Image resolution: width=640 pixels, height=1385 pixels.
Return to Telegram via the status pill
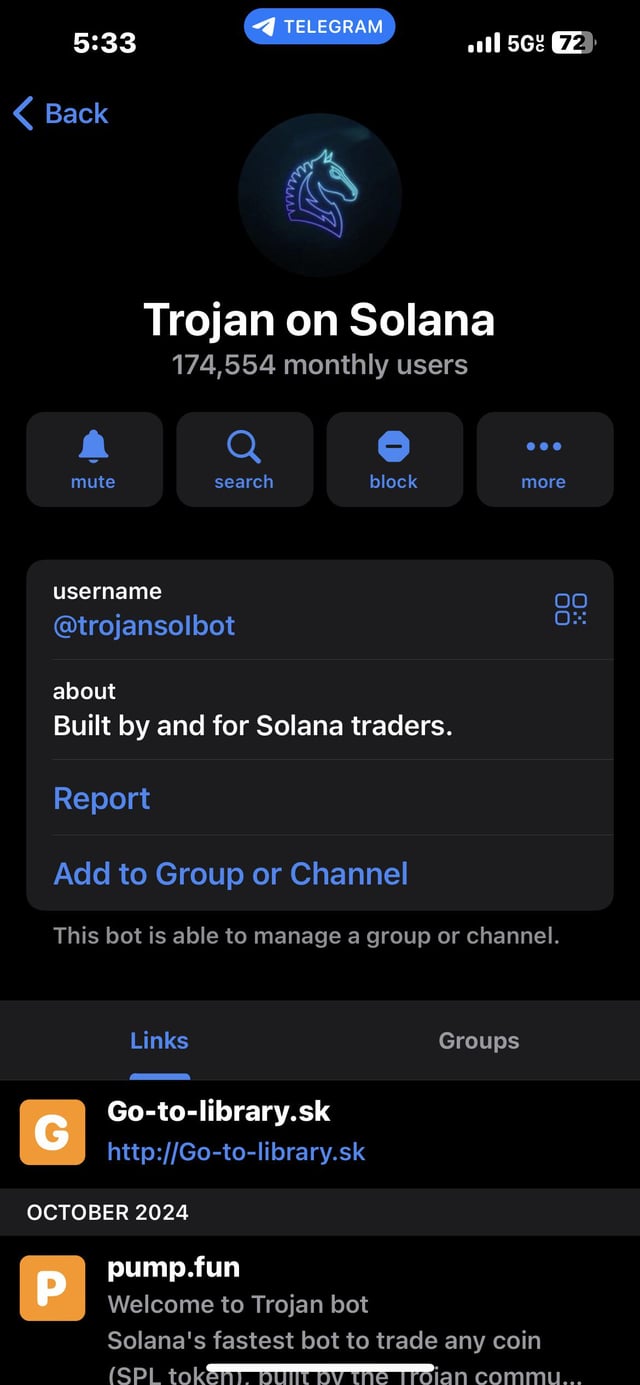pos(320,27)
